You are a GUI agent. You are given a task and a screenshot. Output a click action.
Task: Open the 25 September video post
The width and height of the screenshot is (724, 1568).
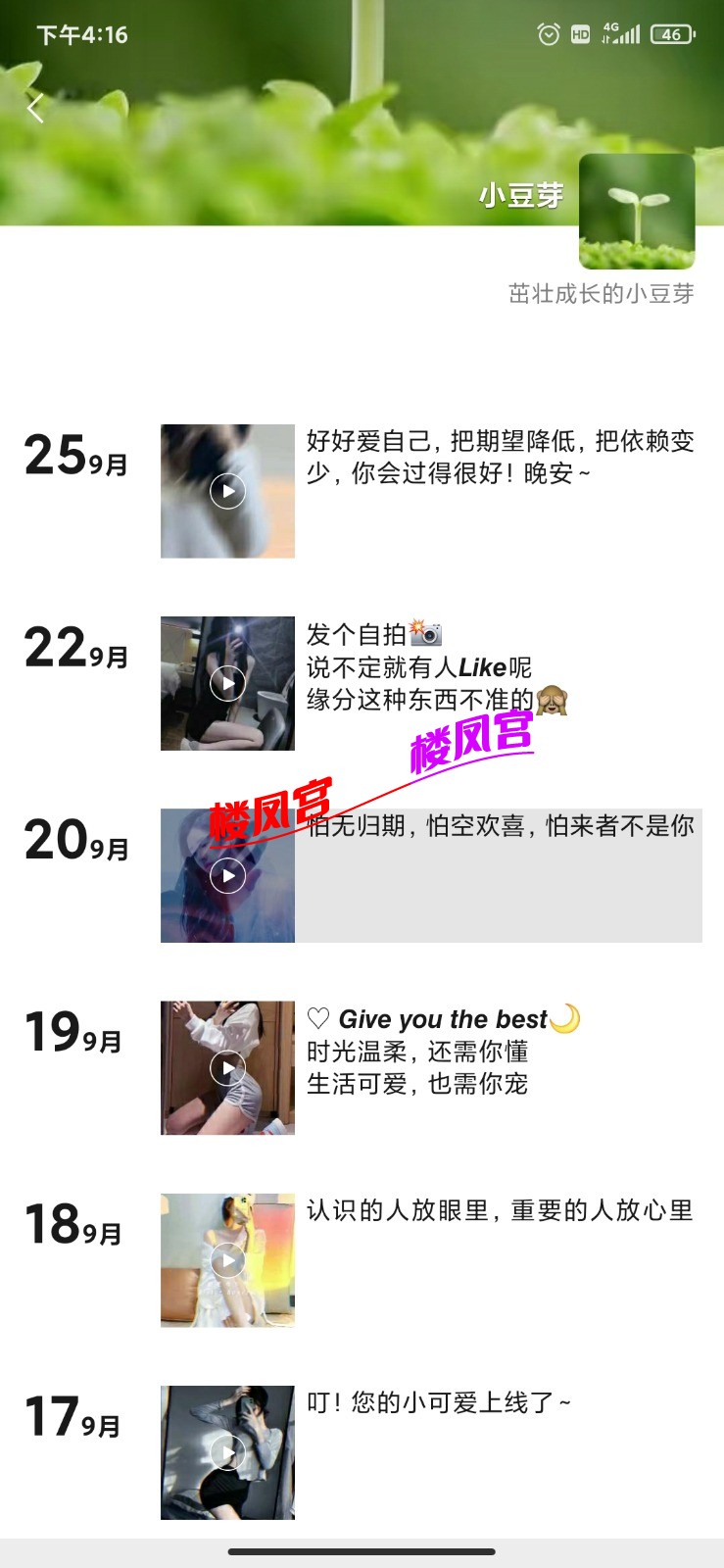tap(227, 491)
